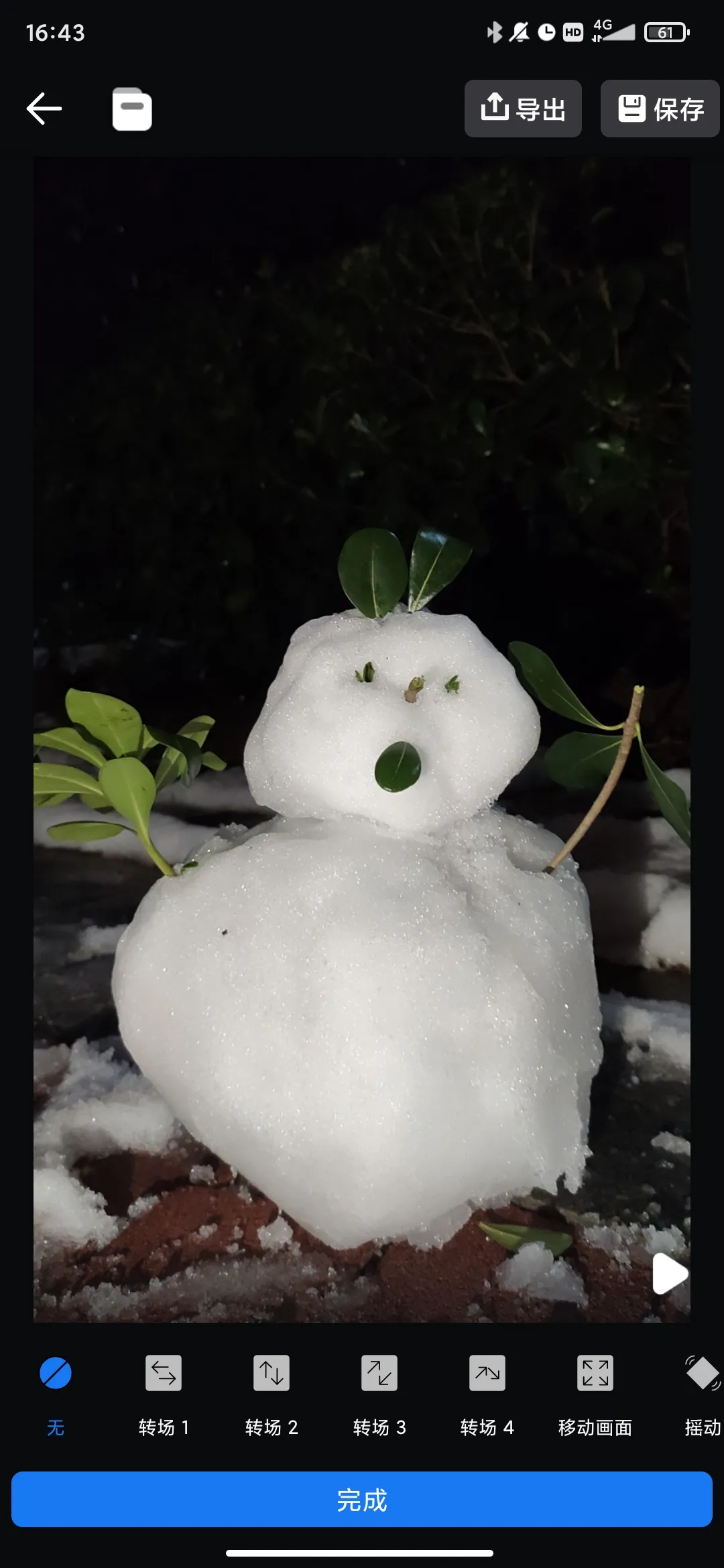
Task: Play the preview video
Action: point(669,1273)
